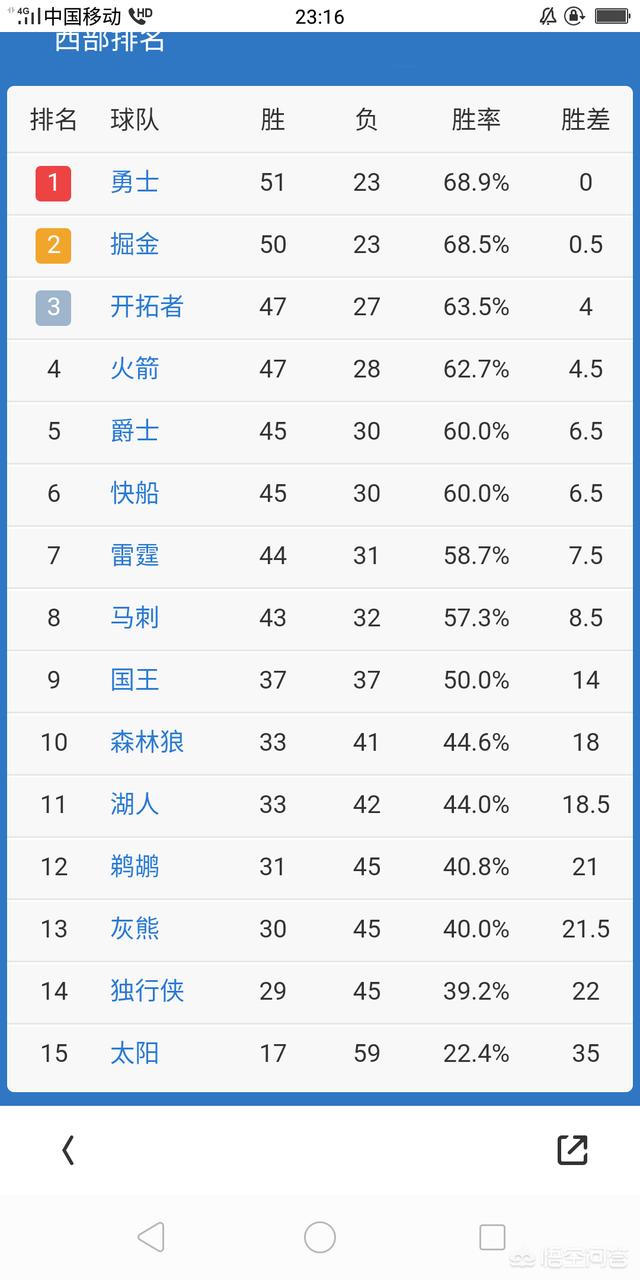Open the 湖人 team link
The height and width of the screenshot is (1280, 640).
click(x=135, y=804)
